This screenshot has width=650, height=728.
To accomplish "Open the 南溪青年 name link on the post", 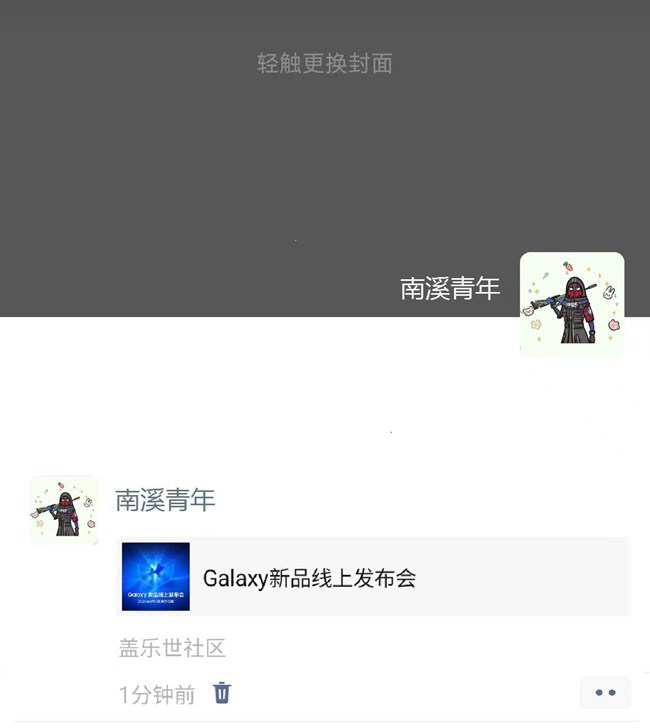I will (x=165, y=499).
